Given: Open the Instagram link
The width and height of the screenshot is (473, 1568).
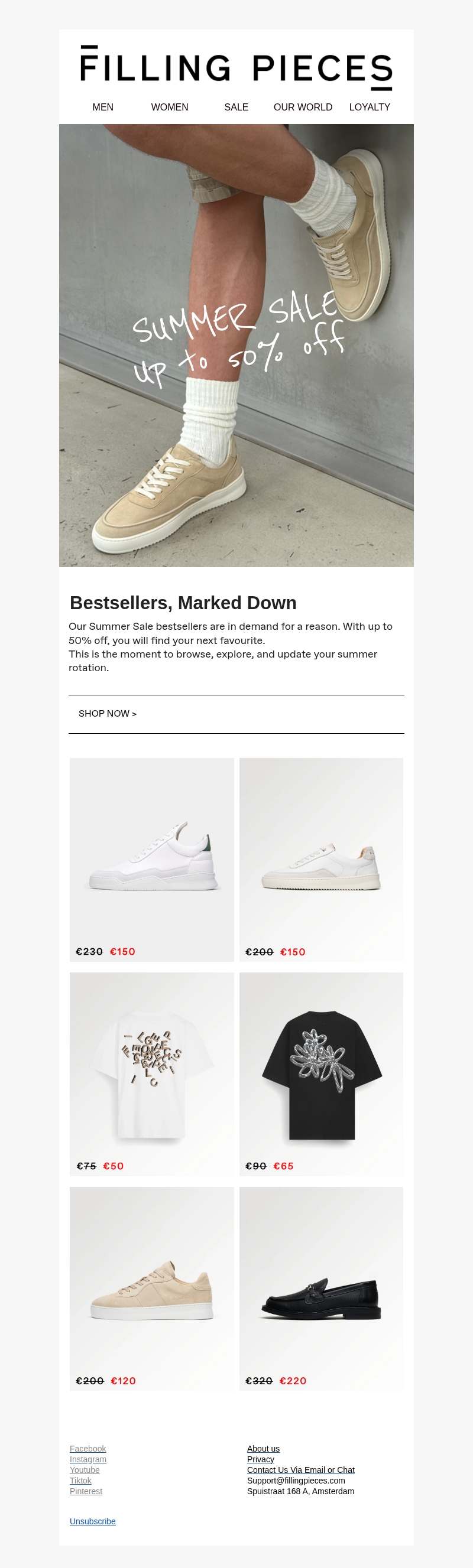Looking at the screenshot, I should (88, 1459).
